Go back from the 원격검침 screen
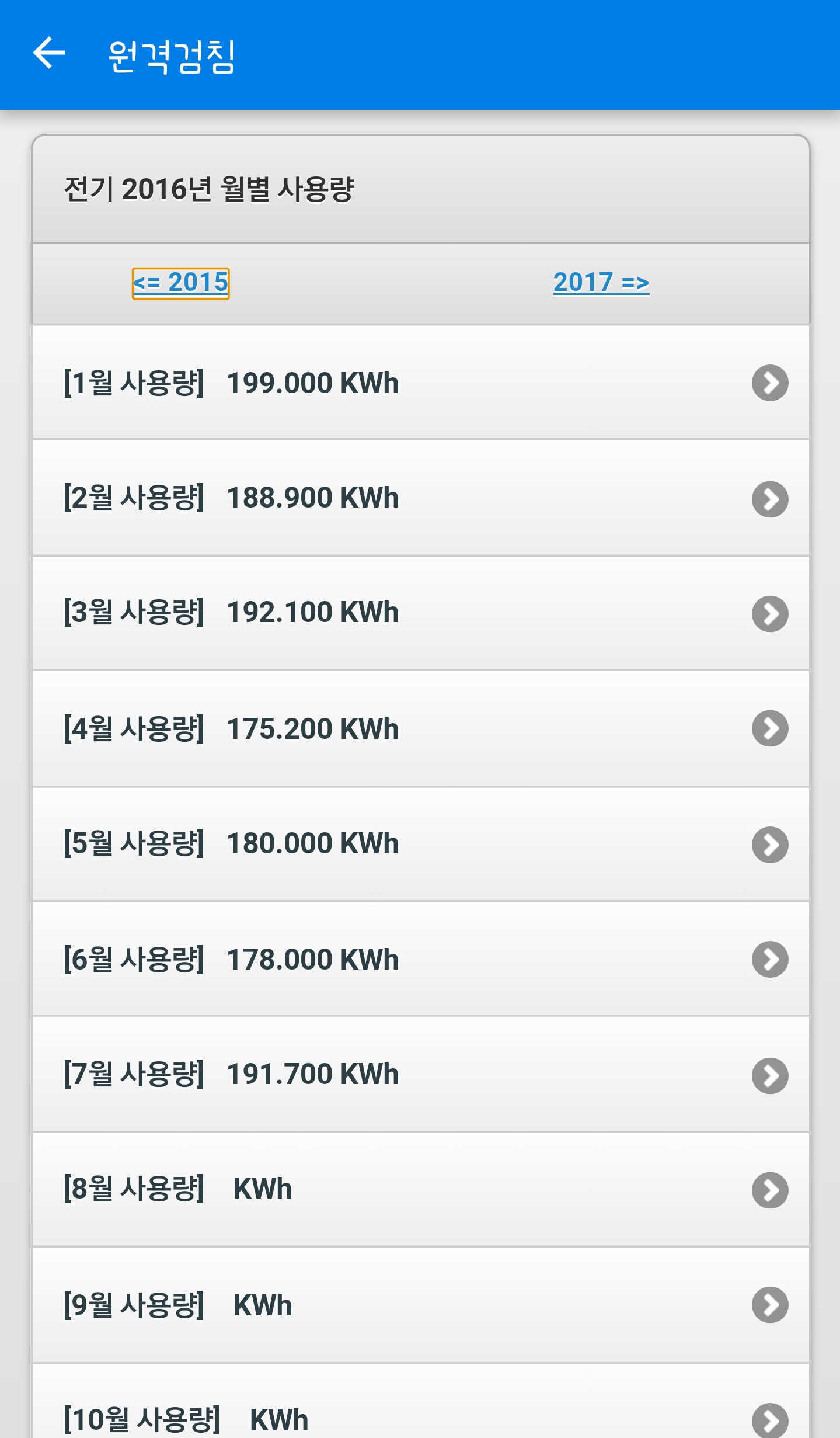840x1438 pixels. coord(50,54)
